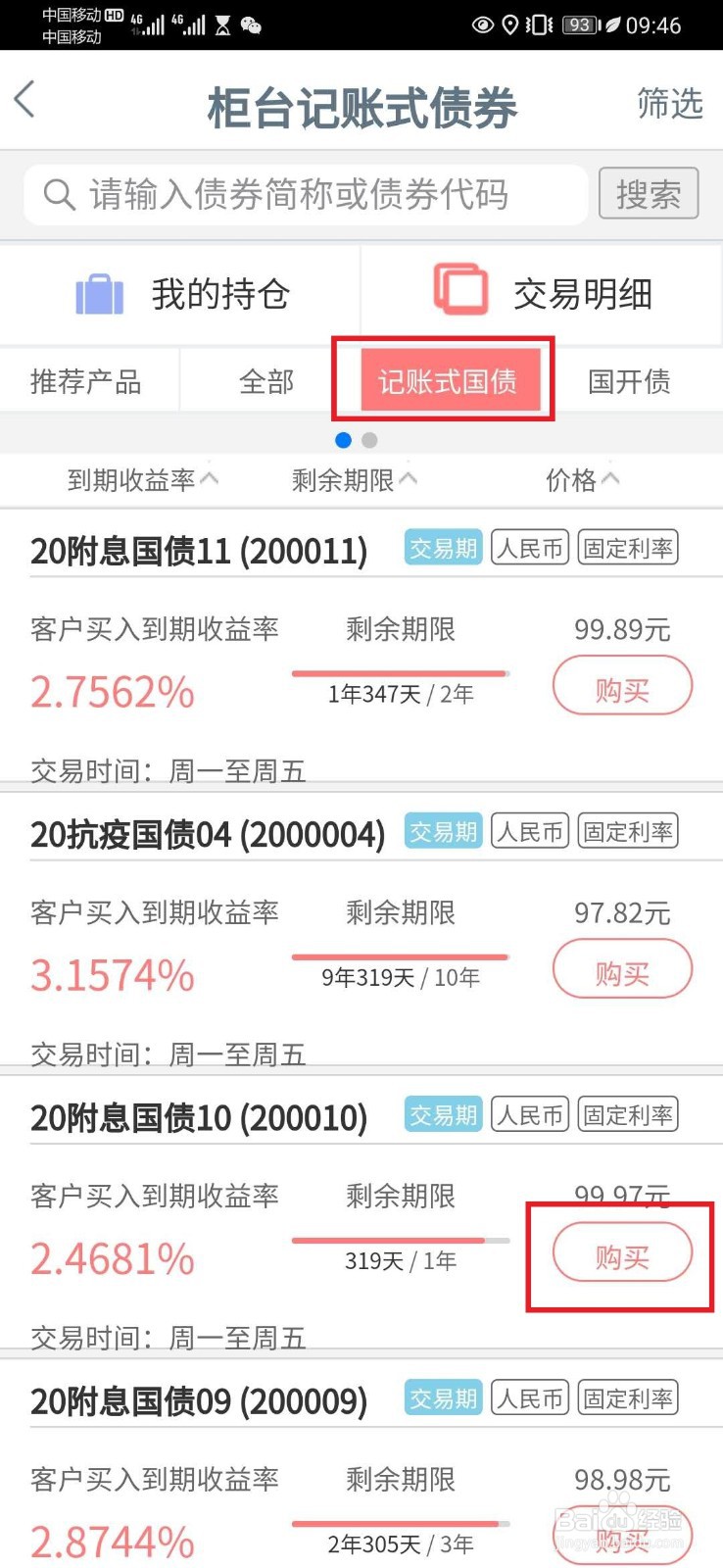The height and width of the screenshot is (1568, 723).
Task: Select the 记账式国债 tab
Action: (448, 380)
